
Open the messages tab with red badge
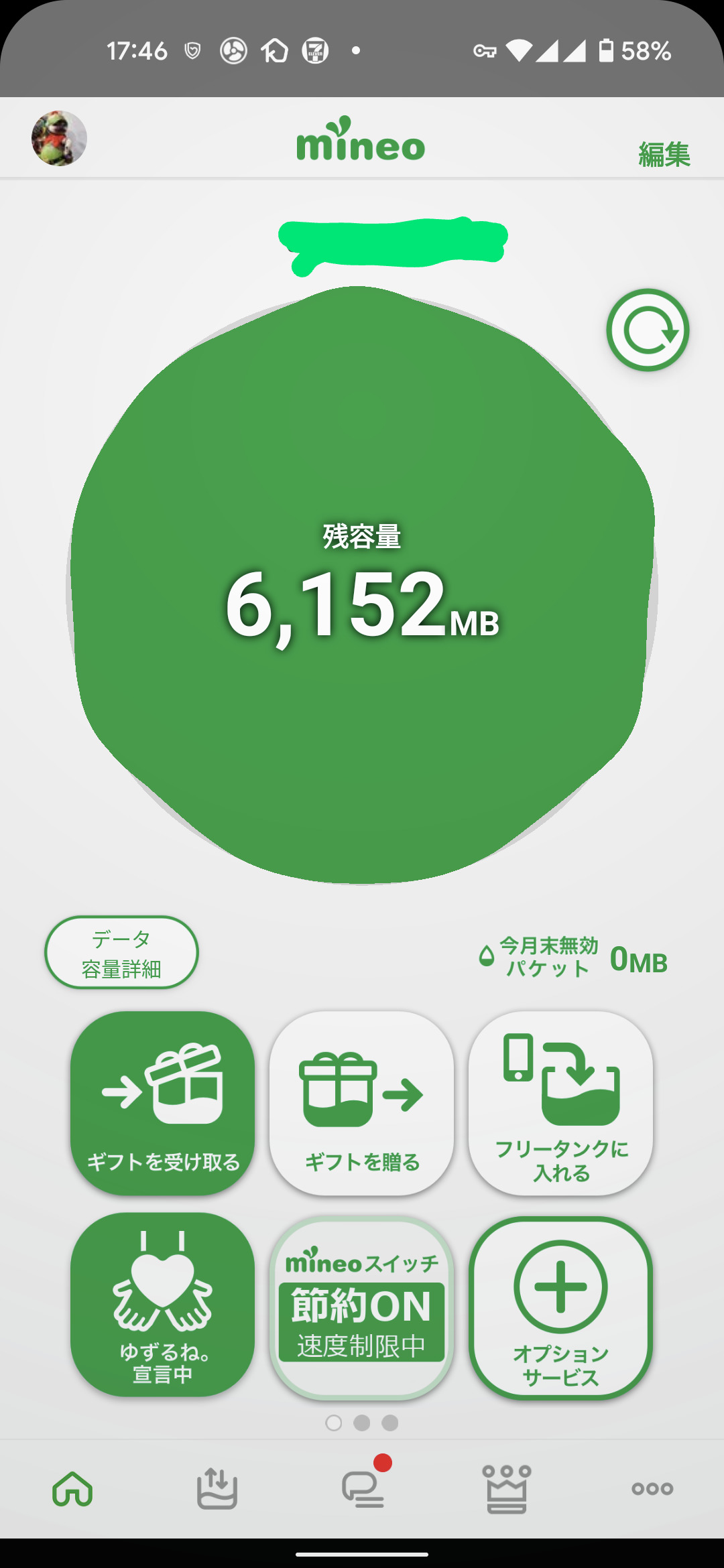363,1489
